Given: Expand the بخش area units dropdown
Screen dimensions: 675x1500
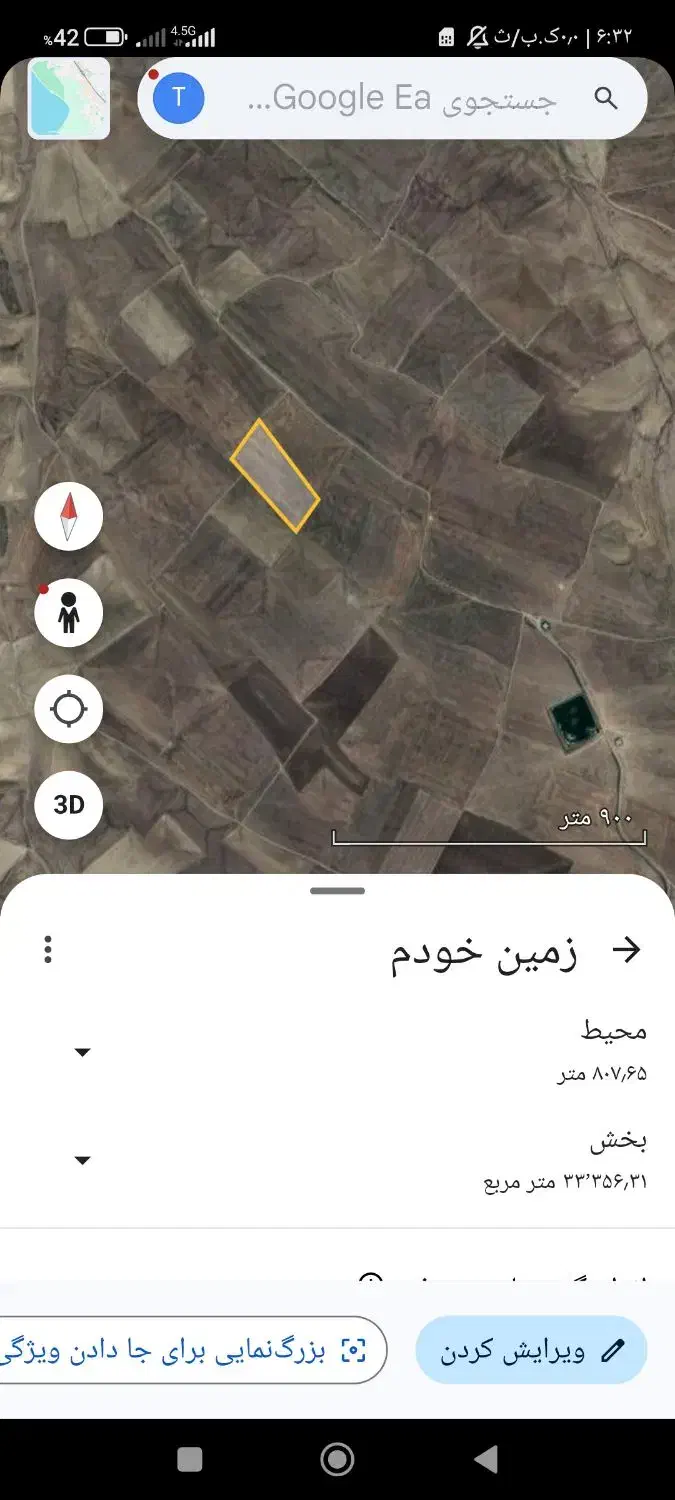Looking at the screenshot, I should pos(83,1160).
